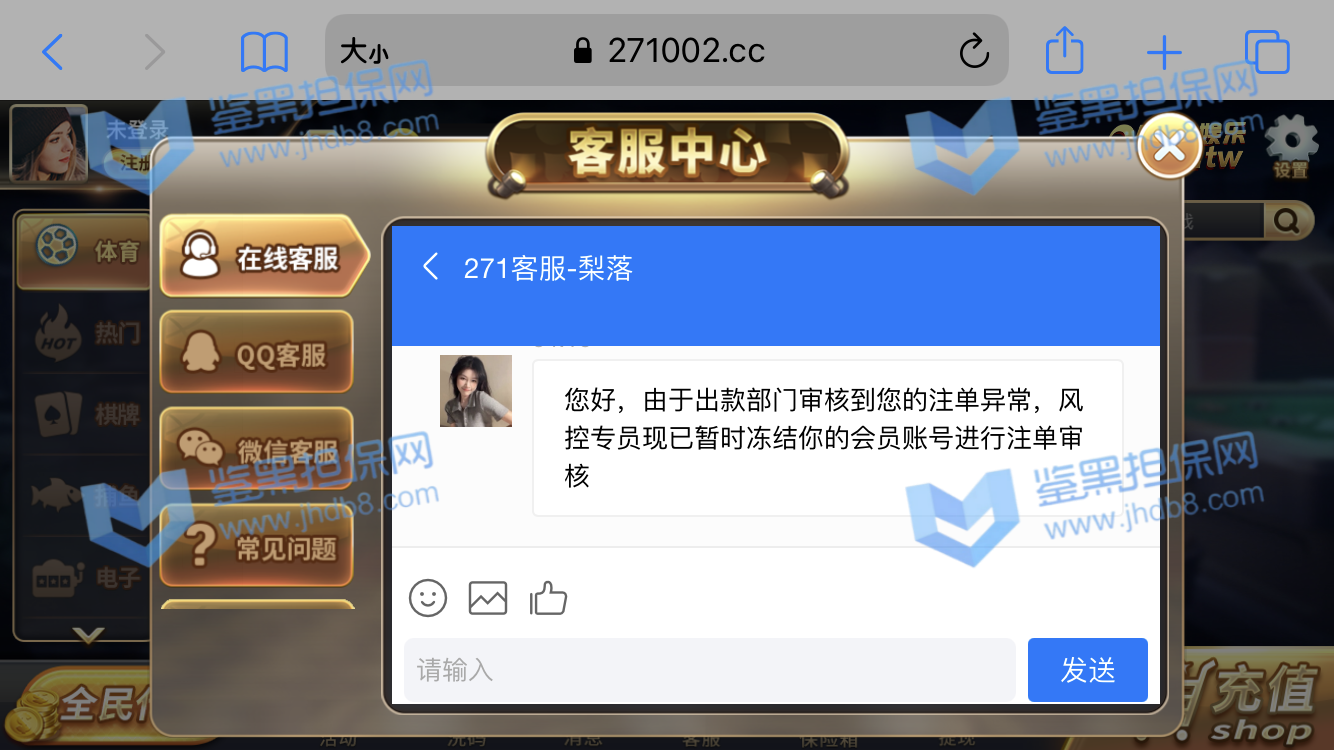Open the emoji picker in chat
Image resolution: width=1334 pixels, height=750 pixels.
click(x=428, y=598)
